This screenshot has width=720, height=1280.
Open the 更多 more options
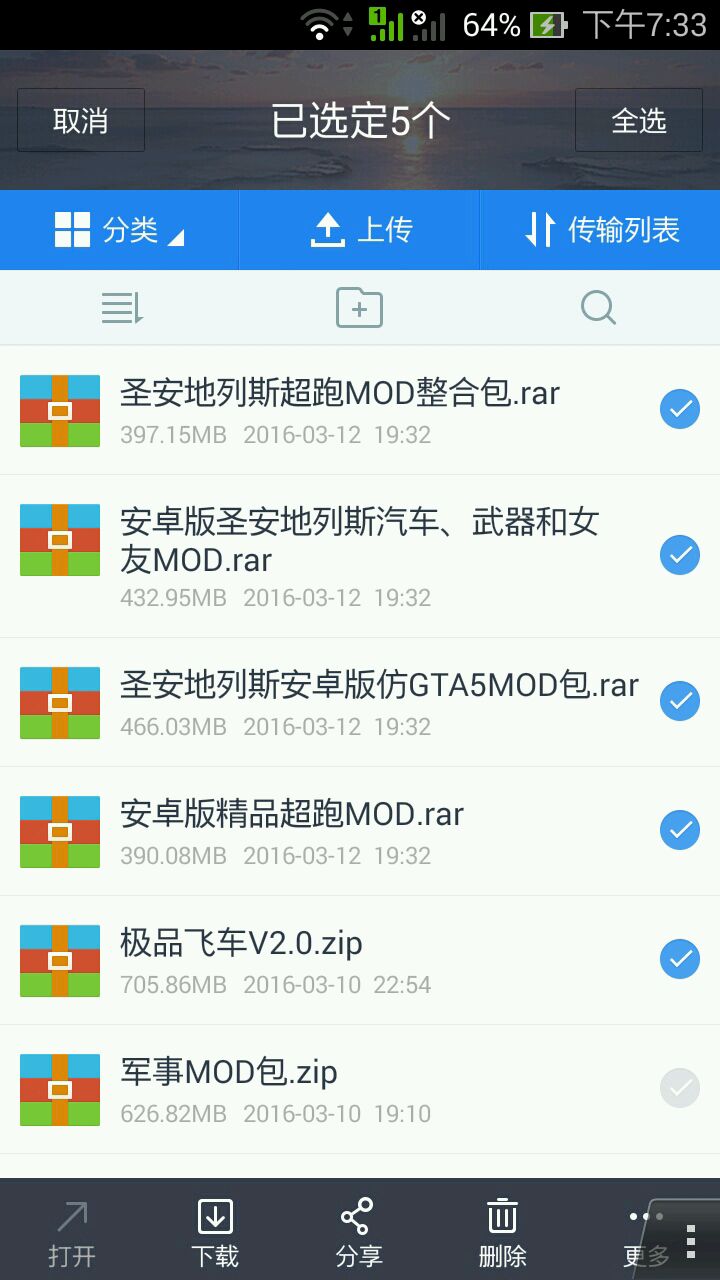click(x=645, y=1232)
